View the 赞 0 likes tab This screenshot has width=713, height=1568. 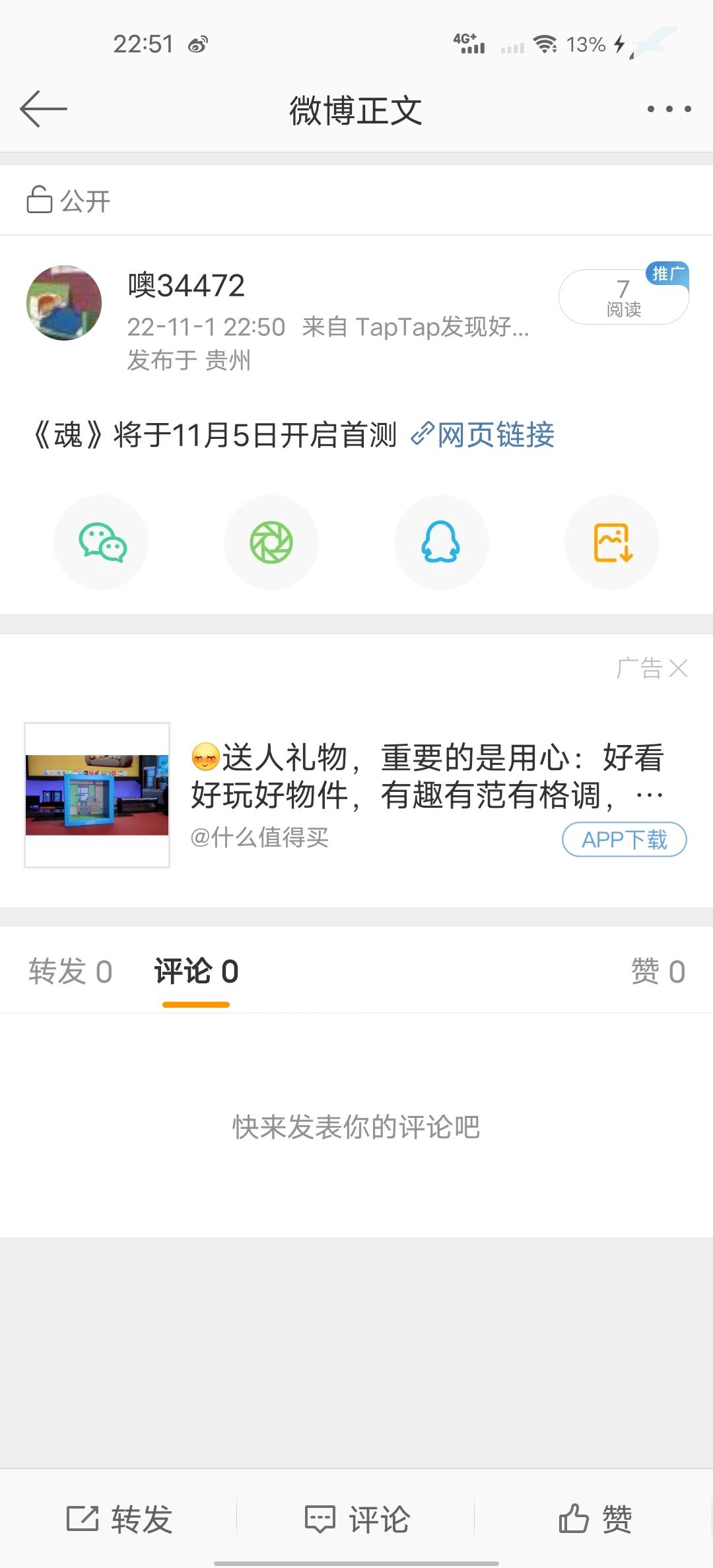(658, 971)
